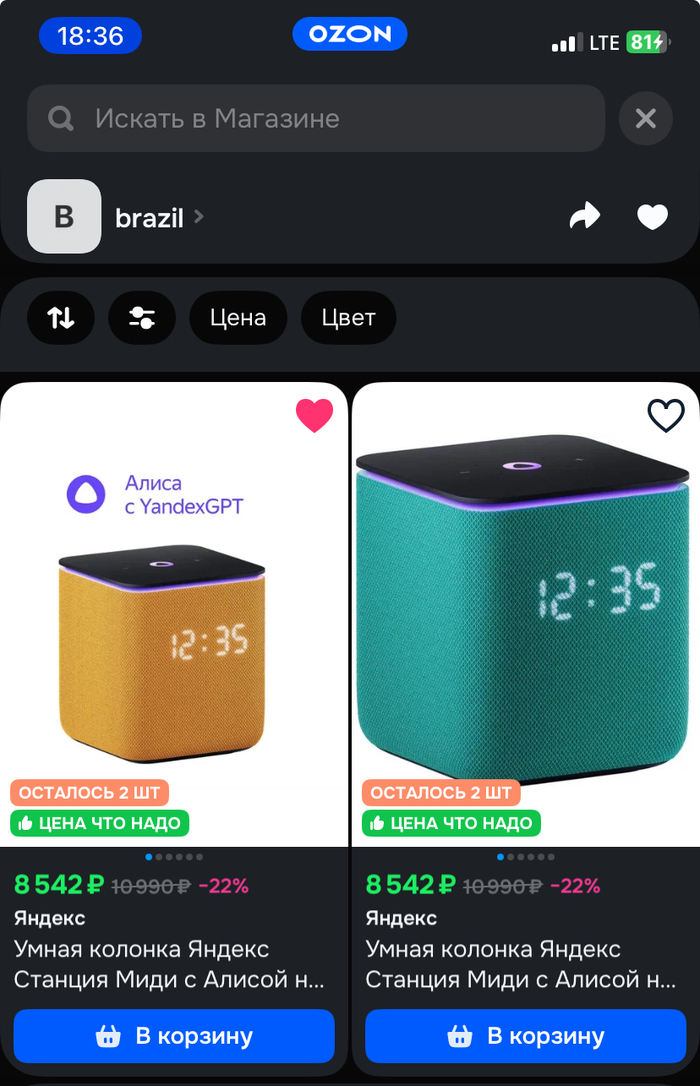Viewport: 700px width, 1086px height.
Task: Share the brazil store
Action: (584, 216)
